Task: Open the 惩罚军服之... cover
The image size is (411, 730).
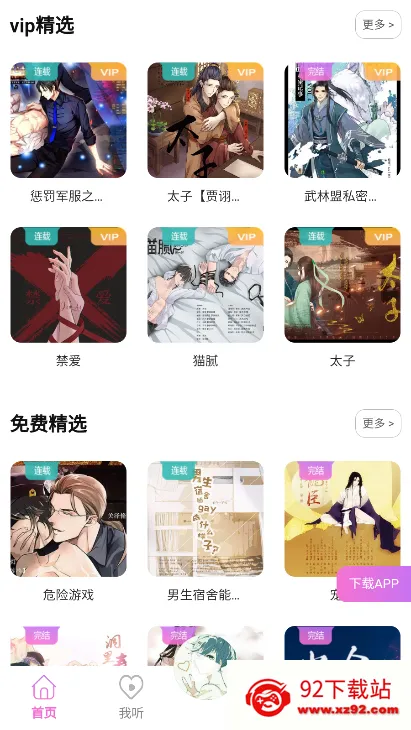Action: 68,120
